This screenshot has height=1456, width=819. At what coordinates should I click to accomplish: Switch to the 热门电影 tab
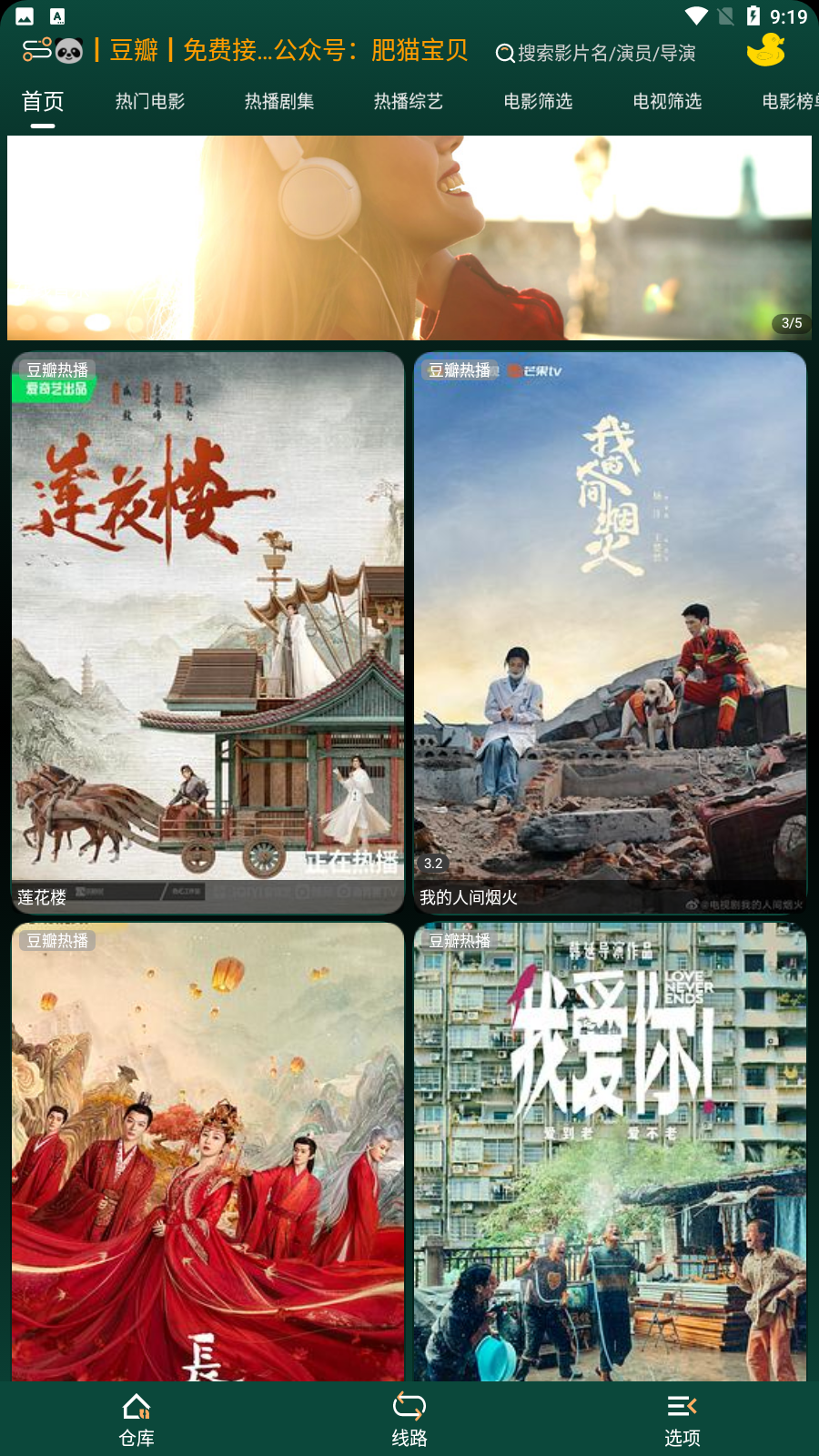point(150,101)
